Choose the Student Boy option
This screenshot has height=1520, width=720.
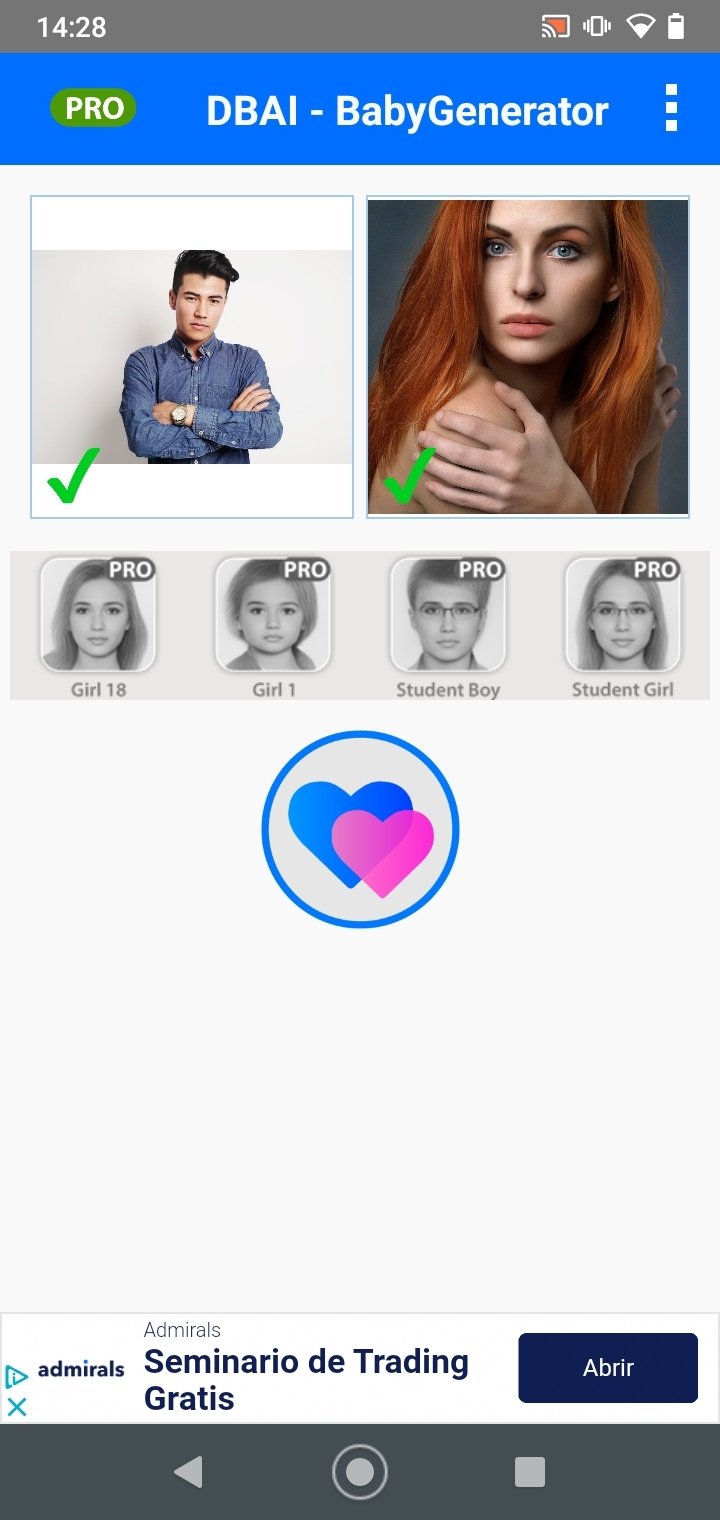pyautogui.click(x=448, y=626)
